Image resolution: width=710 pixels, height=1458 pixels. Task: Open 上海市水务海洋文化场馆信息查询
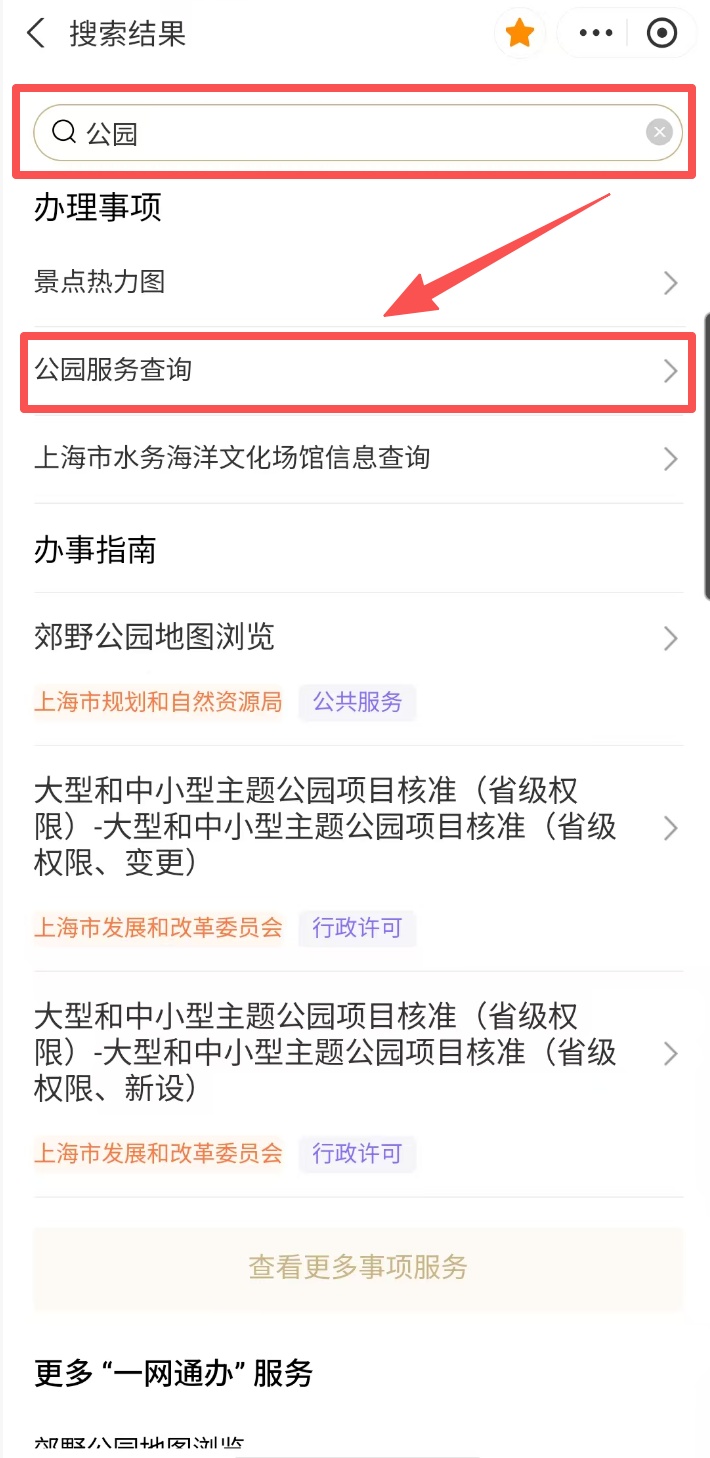[356, 459]
